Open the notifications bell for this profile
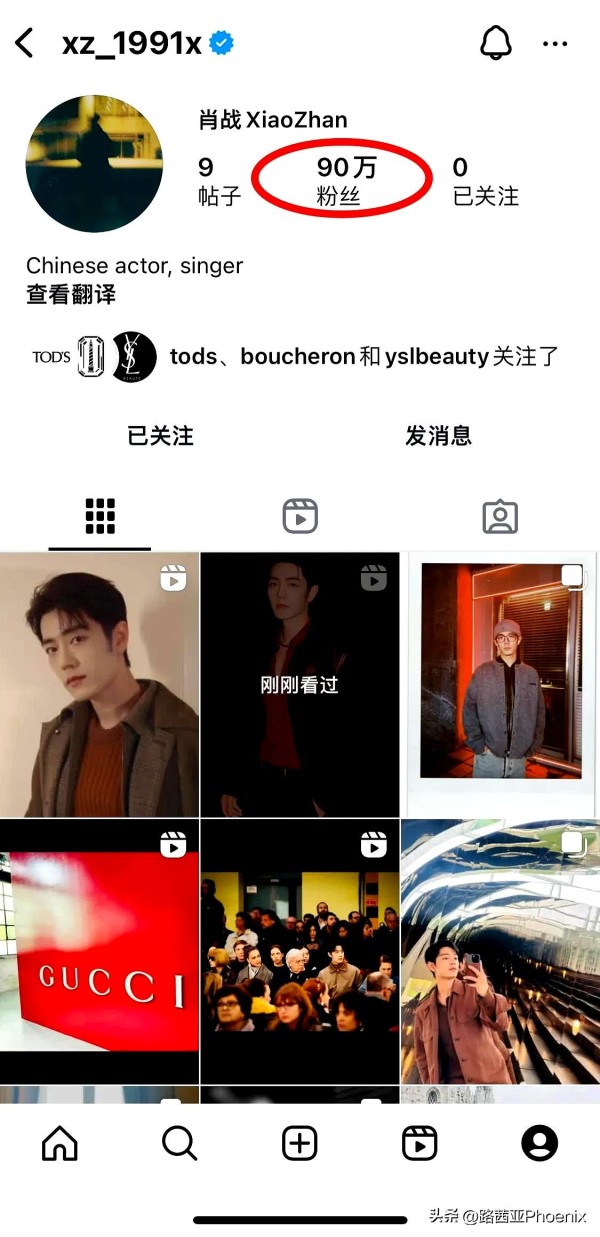This screenshot has height=1237, width=600. (x=496, y=43)
